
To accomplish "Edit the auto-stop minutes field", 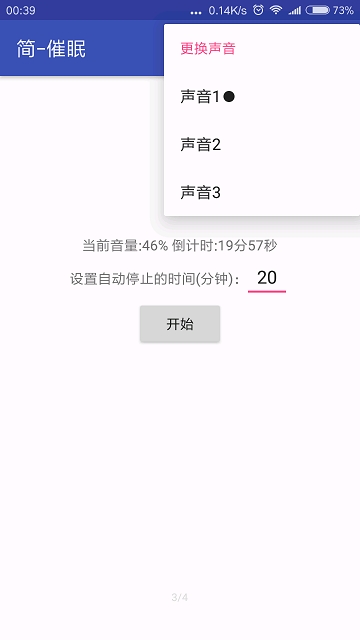I will [x=267, y=278].
